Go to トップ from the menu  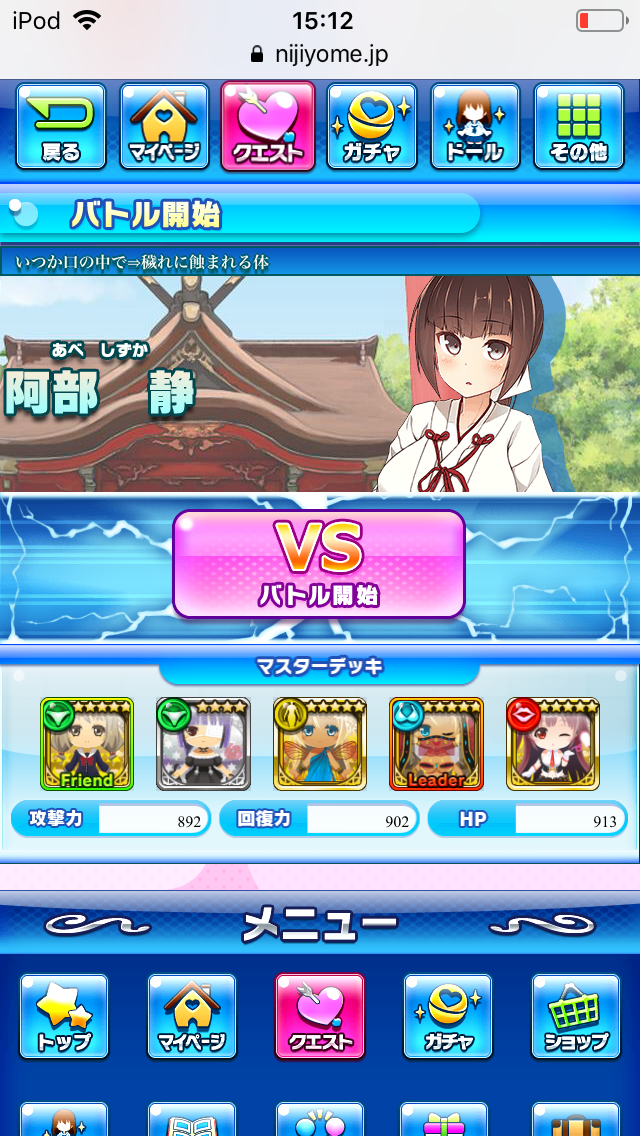click(x=64, y=1016)
